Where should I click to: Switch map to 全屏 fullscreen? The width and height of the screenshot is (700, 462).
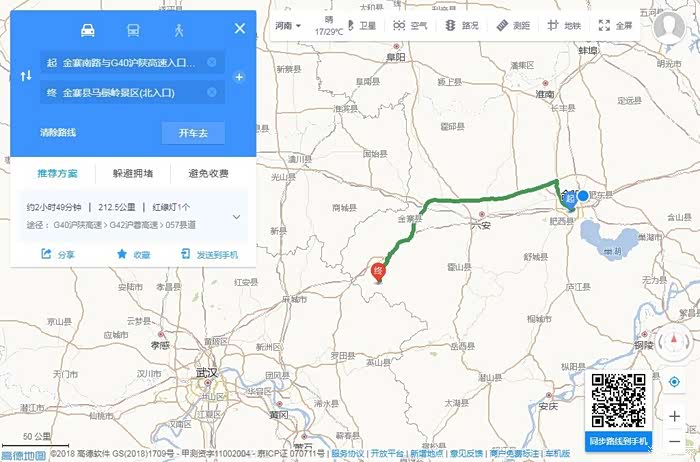(616, 26)
